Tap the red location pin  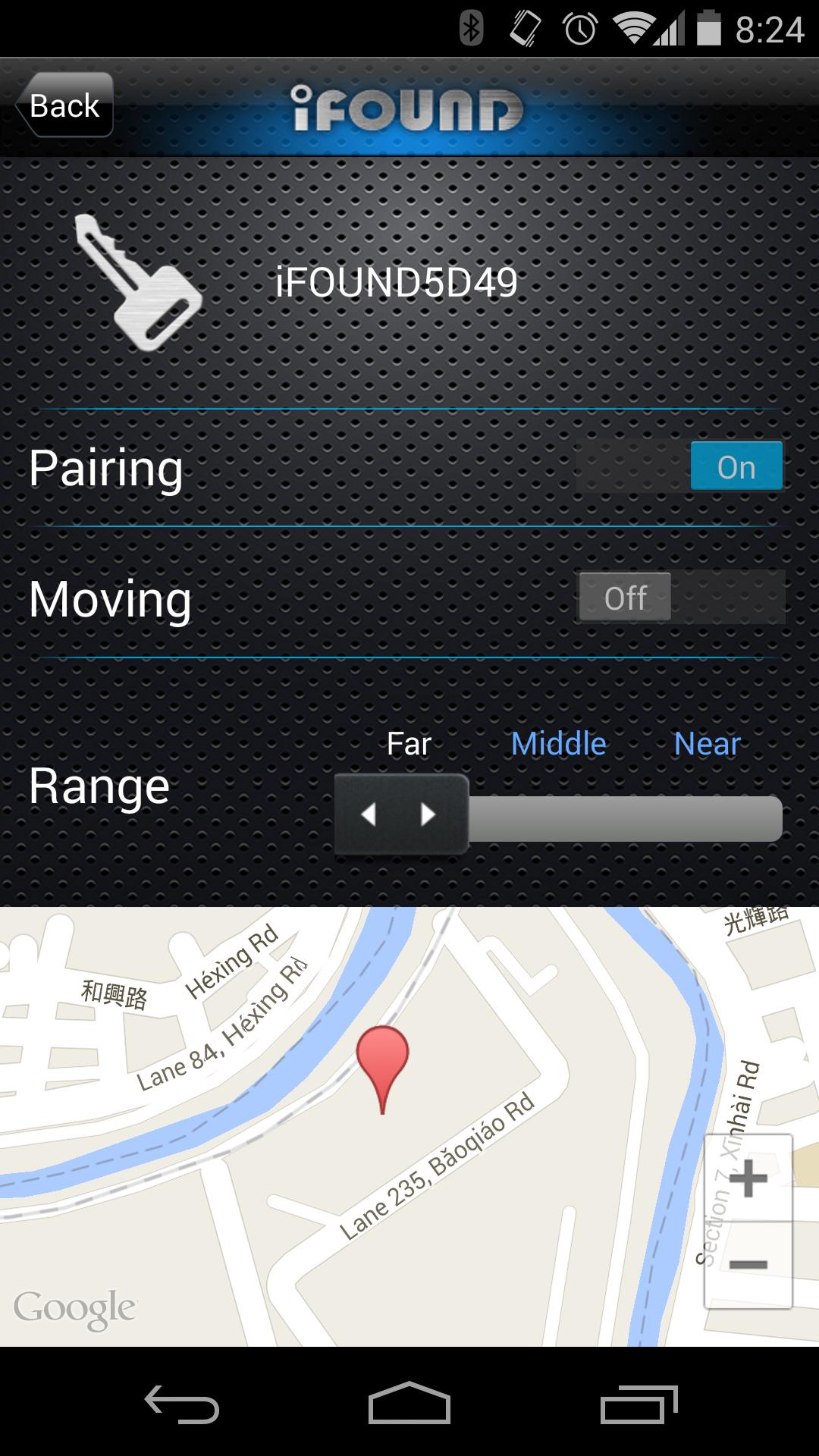(382, 1058)
